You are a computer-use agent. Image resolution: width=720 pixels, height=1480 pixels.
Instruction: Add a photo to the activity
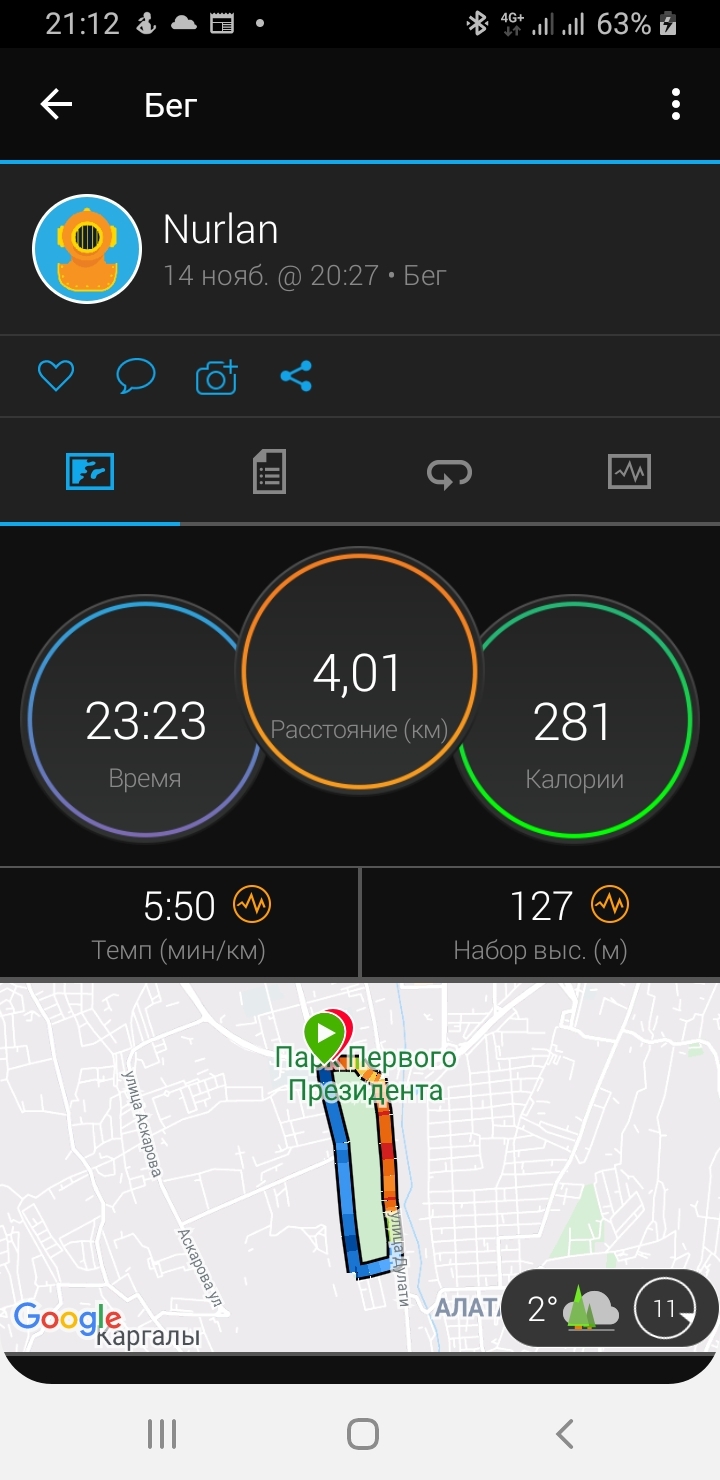click(217, 377)
